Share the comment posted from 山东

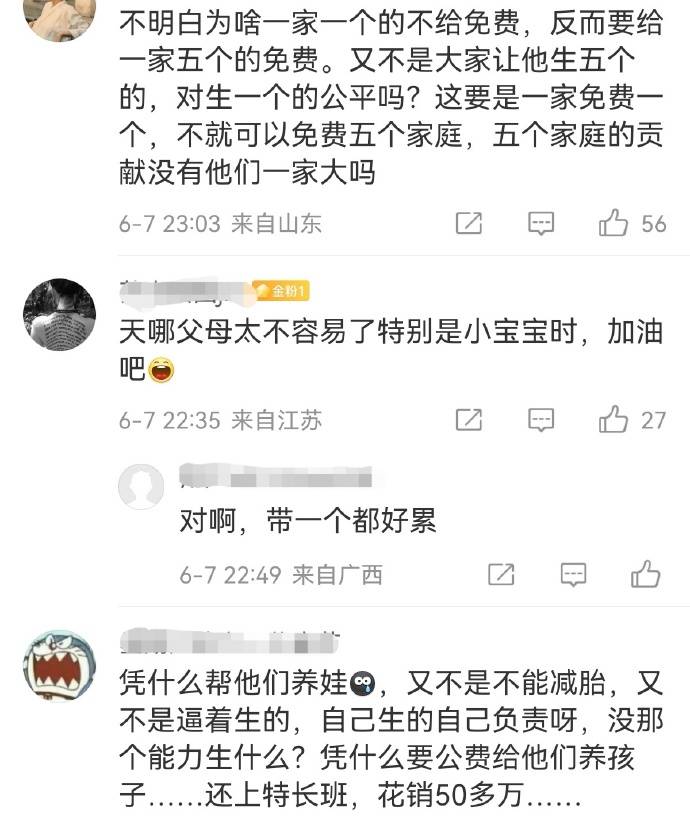468,223
